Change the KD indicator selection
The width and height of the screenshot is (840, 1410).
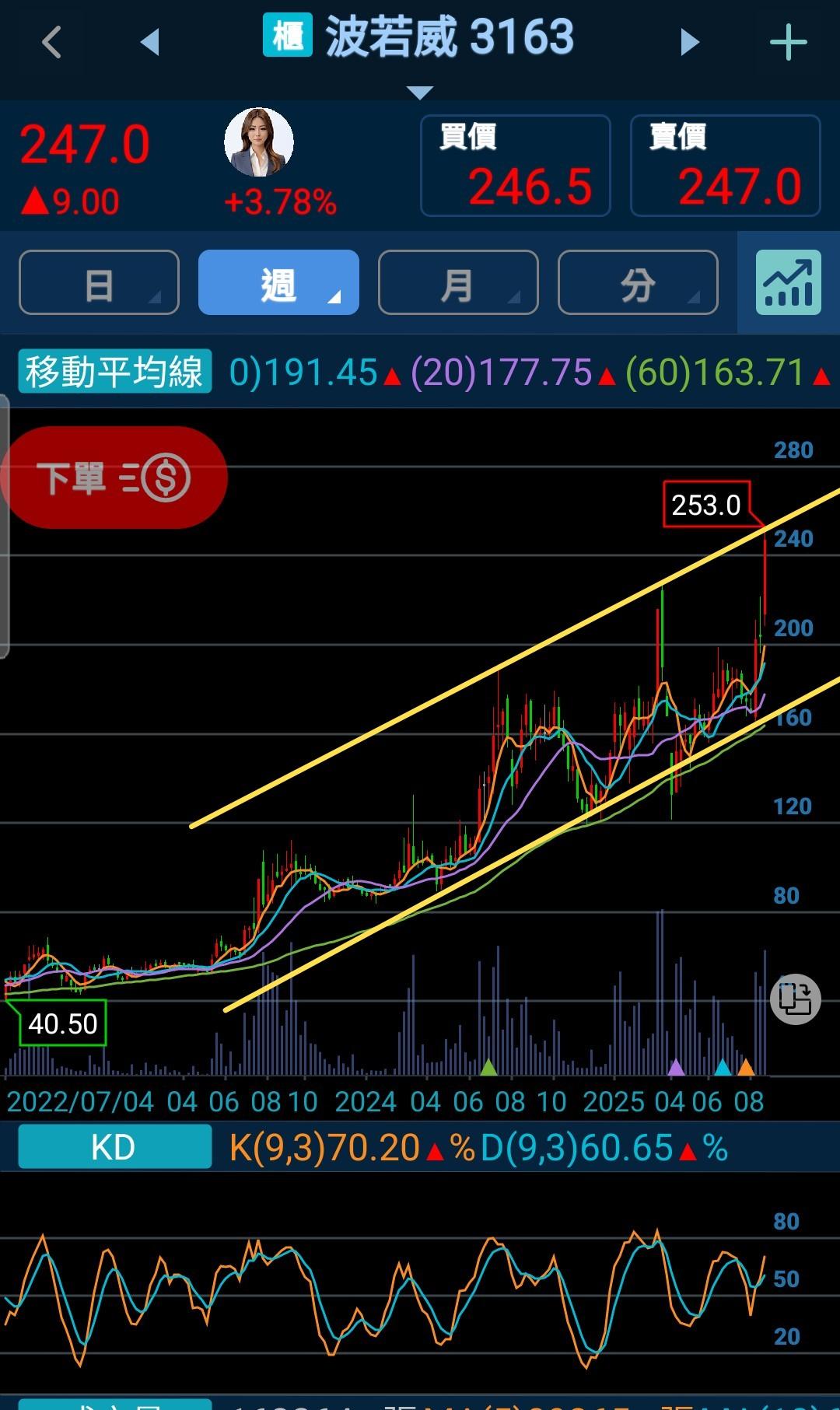tap(114, 1147)
